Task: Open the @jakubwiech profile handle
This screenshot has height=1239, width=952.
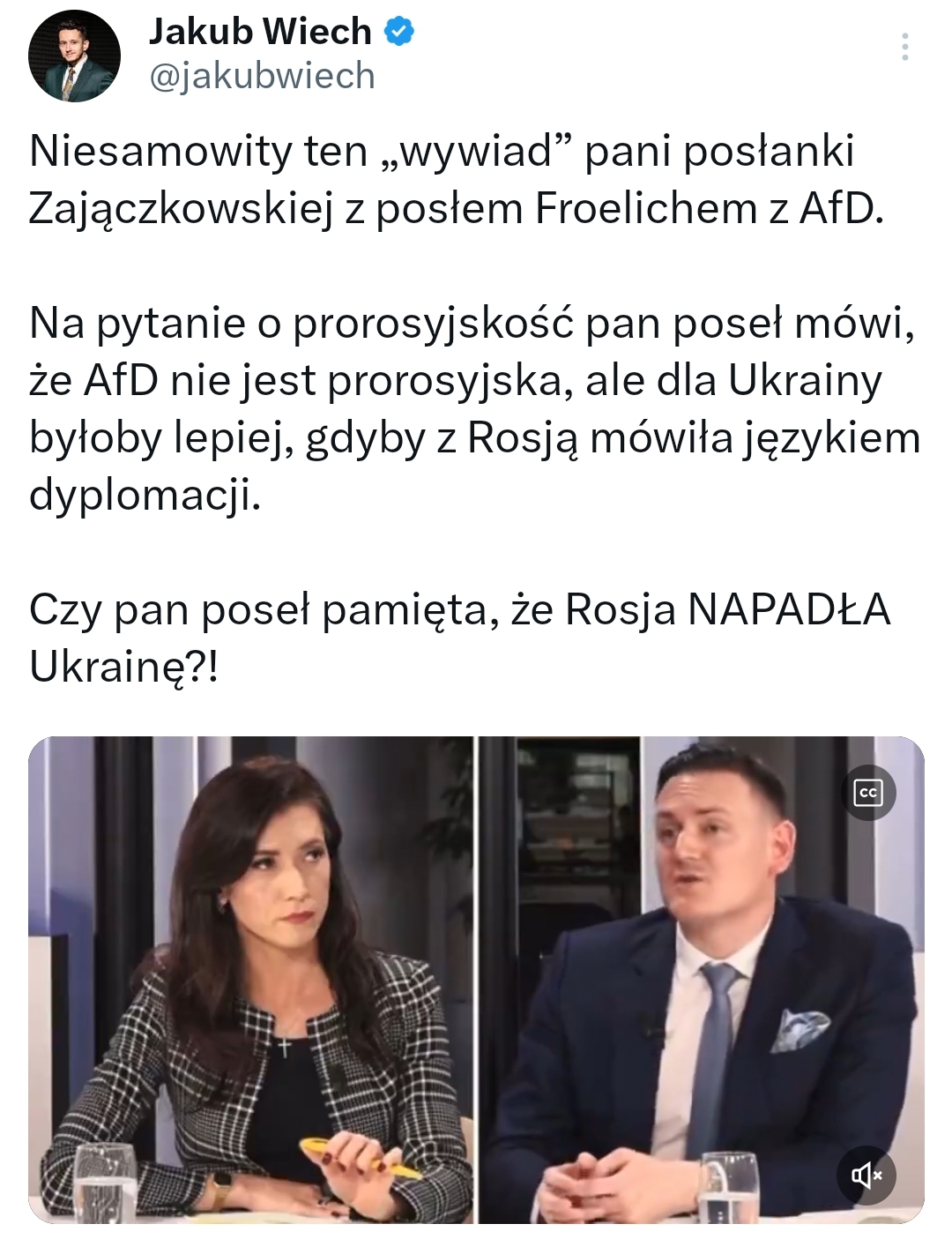Action: [262, 77]
